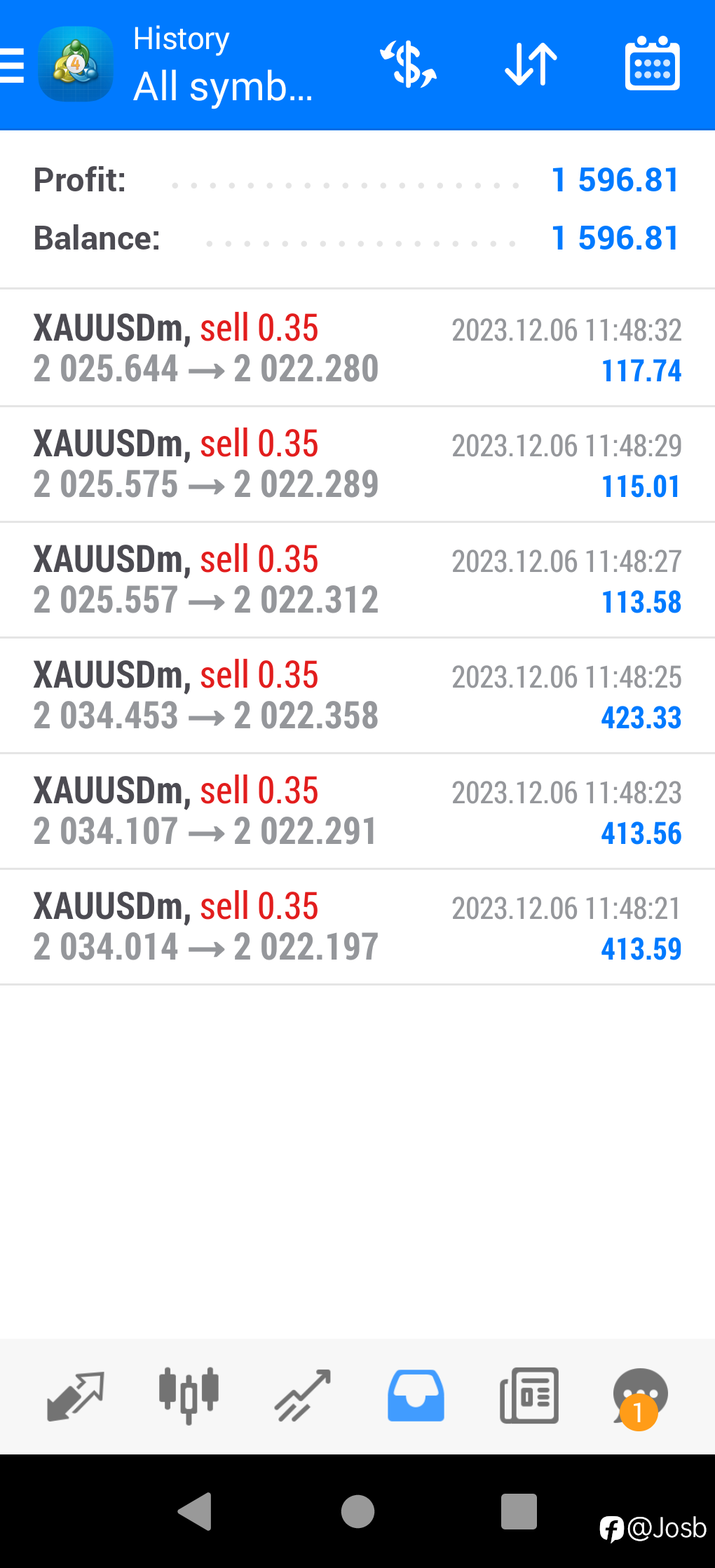Image resolution: width=715 pixels, height=1568 pixels.
Task: Select the History inbox tab
Action: point(416,1396)
